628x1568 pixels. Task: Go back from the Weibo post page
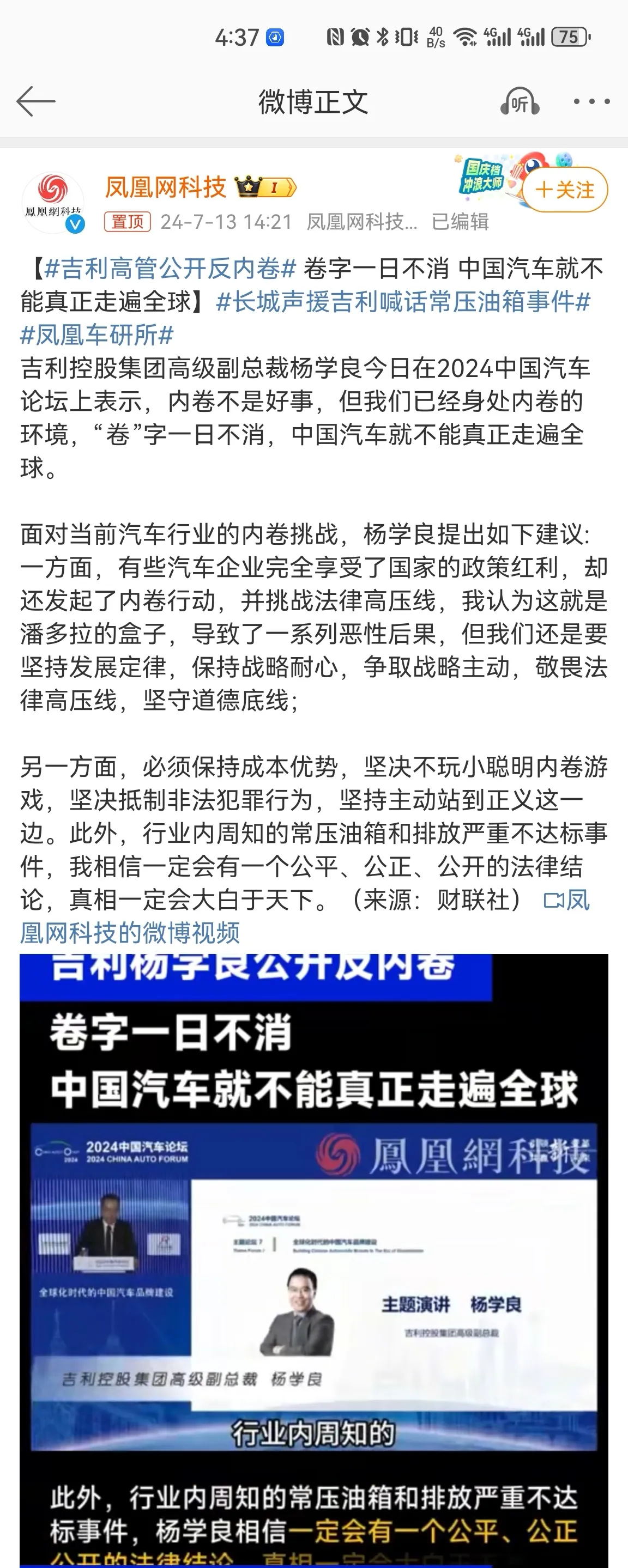[35, 102]
